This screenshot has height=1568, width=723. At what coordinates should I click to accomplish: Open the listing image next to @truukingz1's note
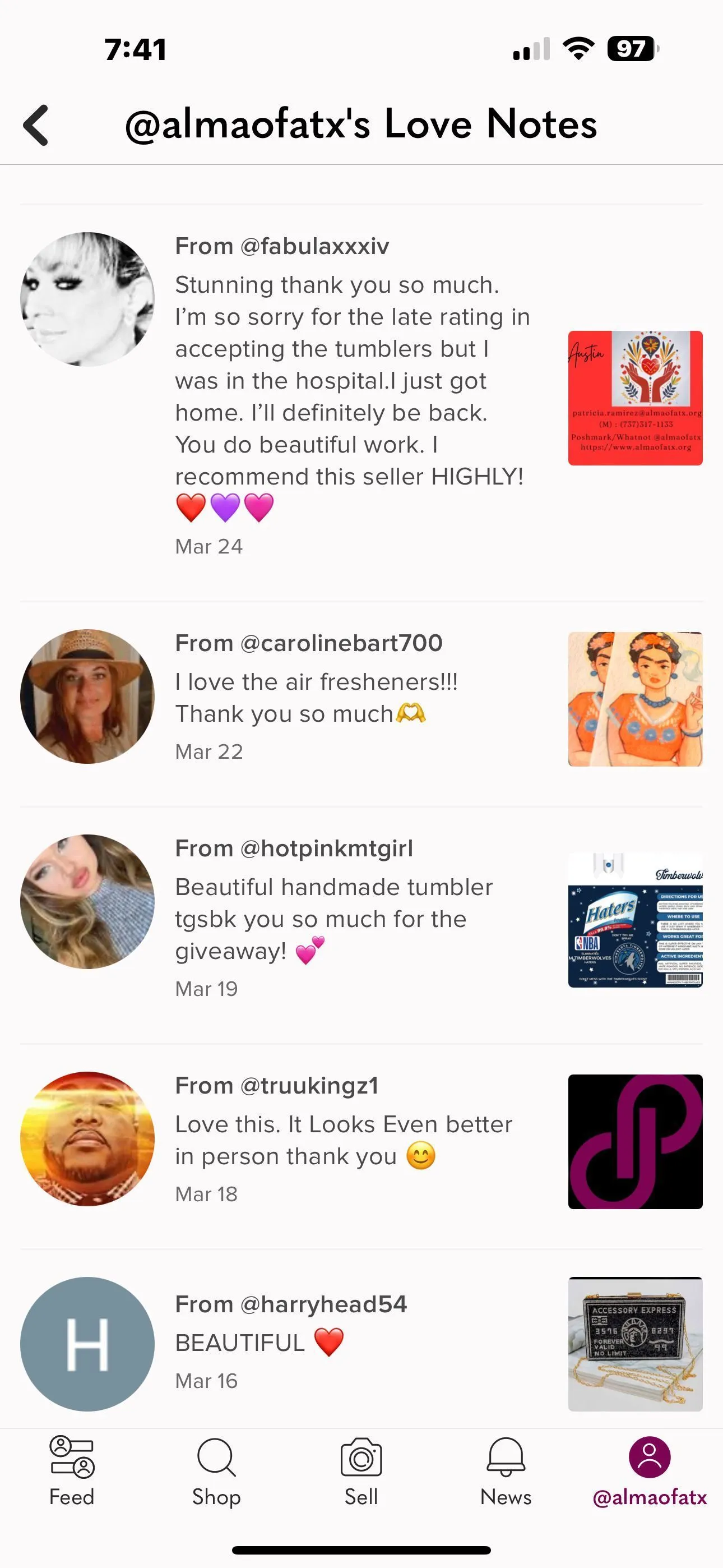[x=636, y=1141]
